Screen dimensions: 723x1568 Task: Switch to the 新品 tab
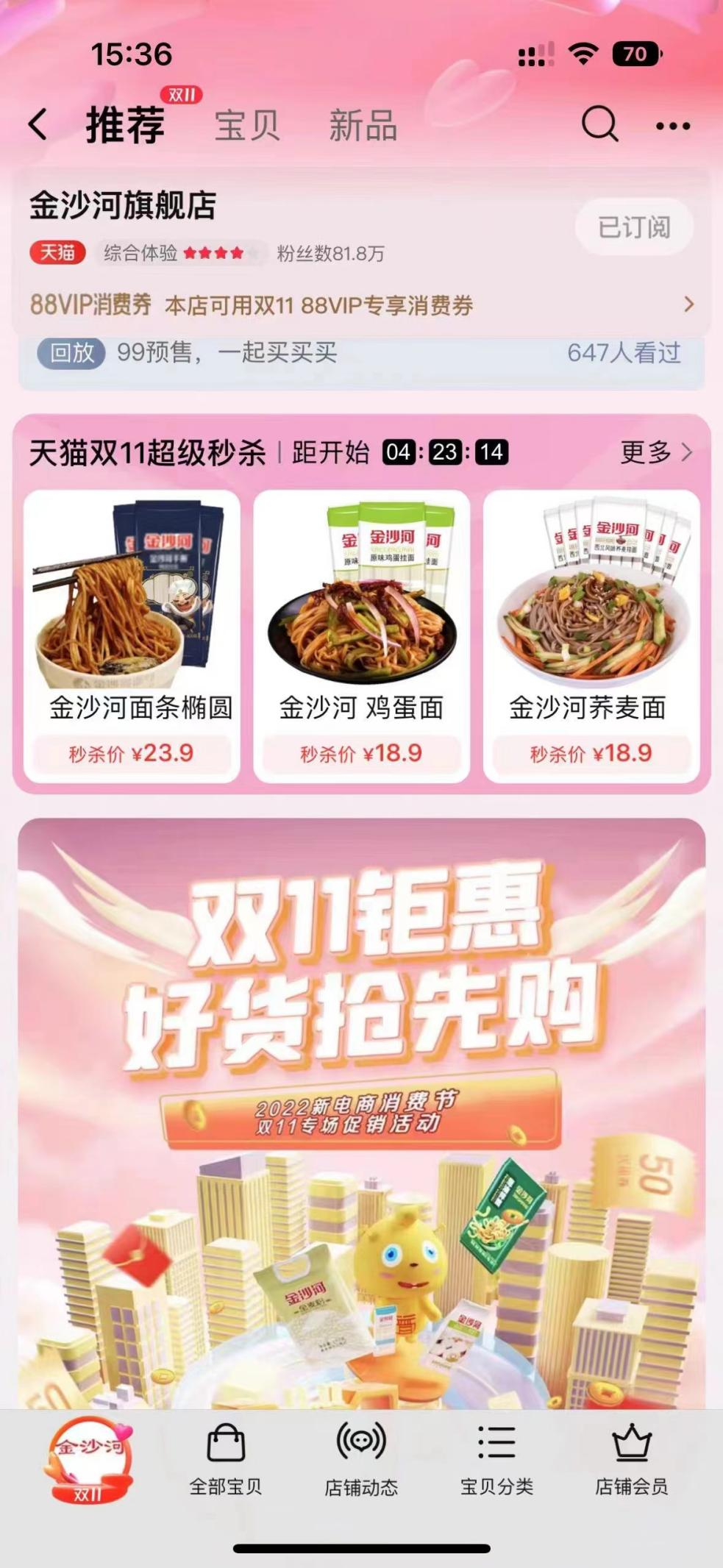click(x=363, y=126)
